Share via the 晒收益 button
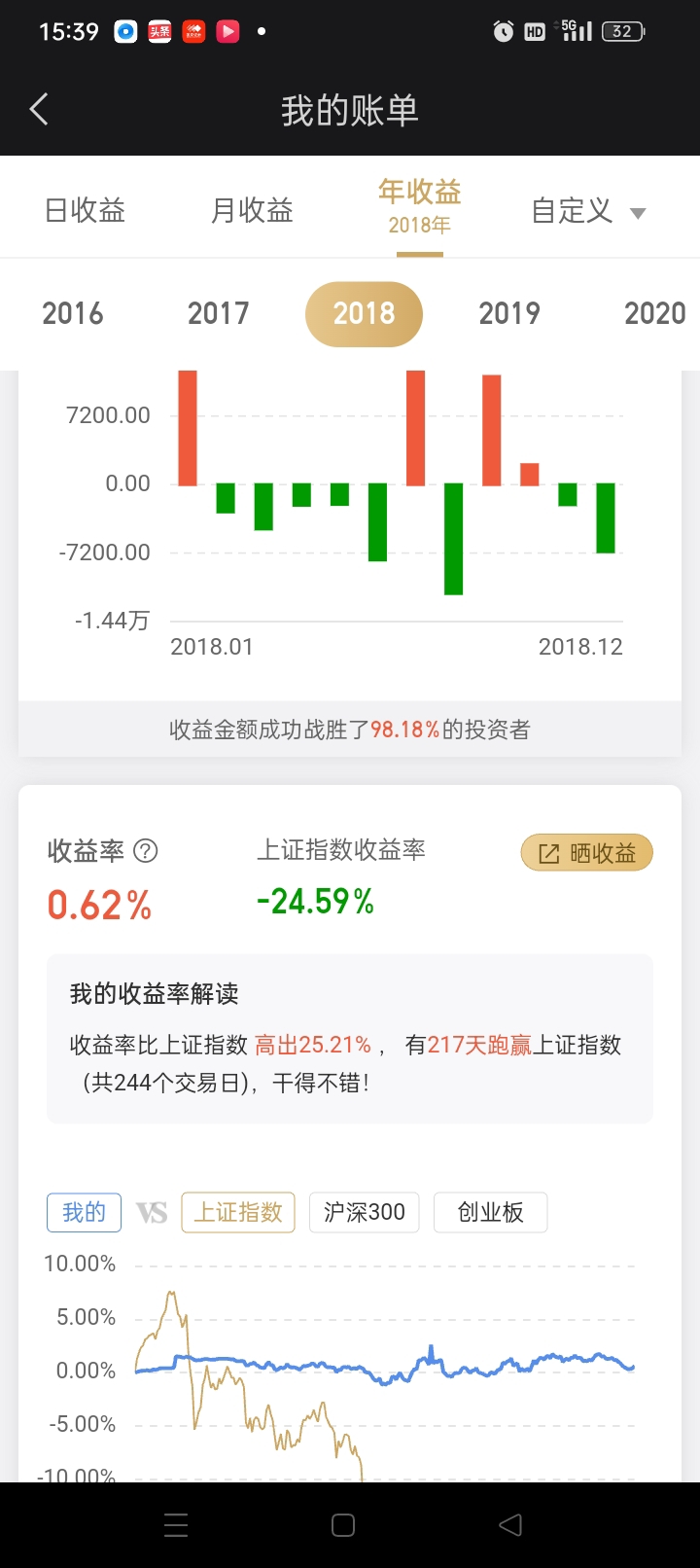The width and height of the screenshot is (700, 1568). point(586,853)
